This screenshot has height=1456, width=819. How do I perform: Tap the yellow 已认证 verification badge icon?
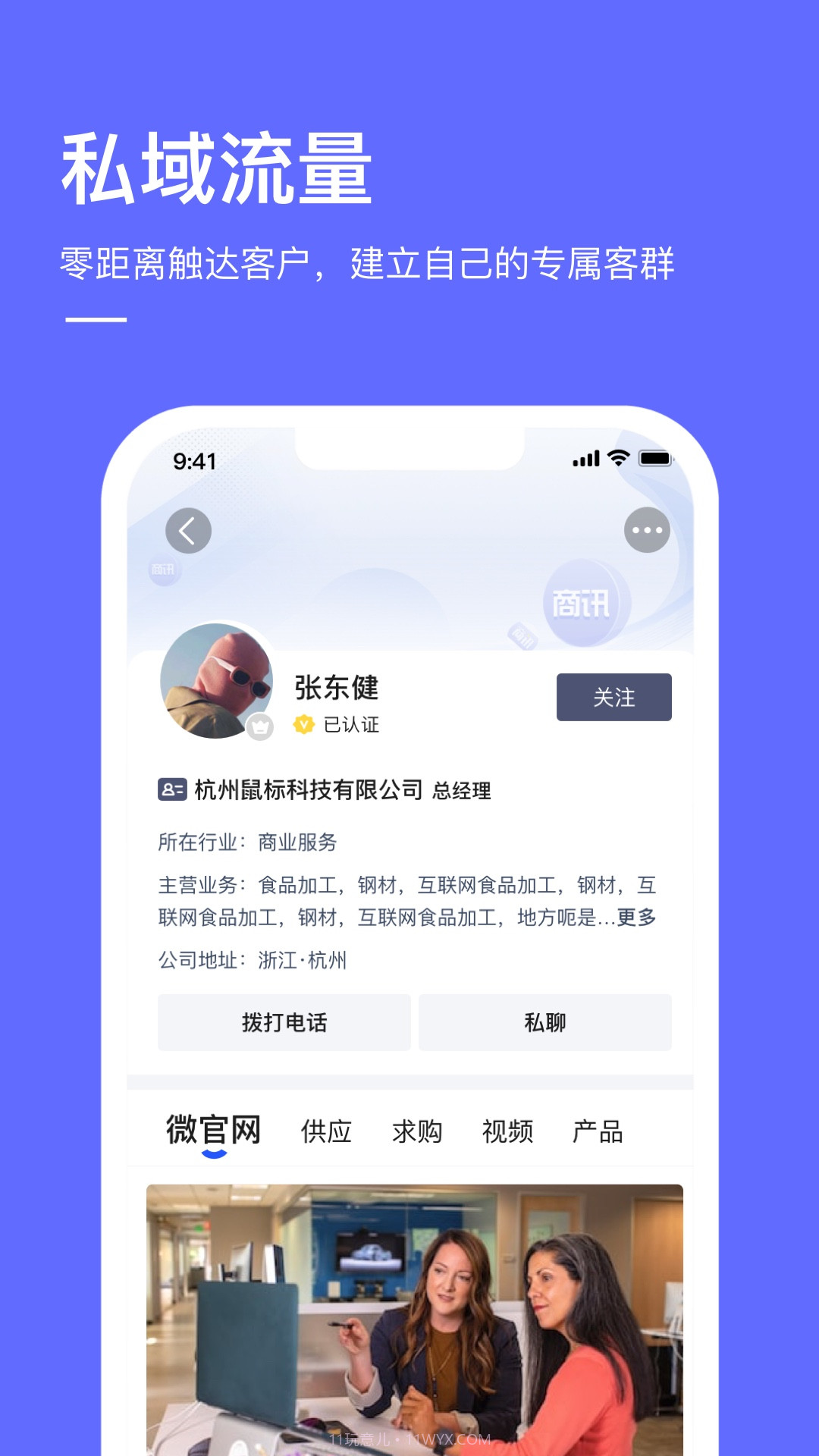(x=303, y=725)
